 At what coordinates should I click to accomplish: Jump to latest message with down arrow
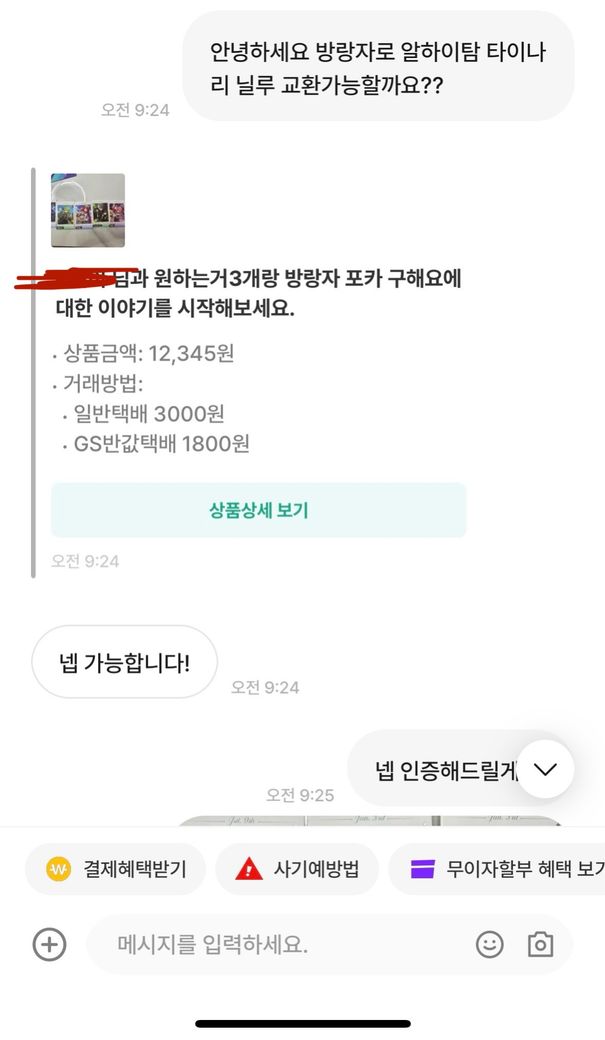pos(545,769)
